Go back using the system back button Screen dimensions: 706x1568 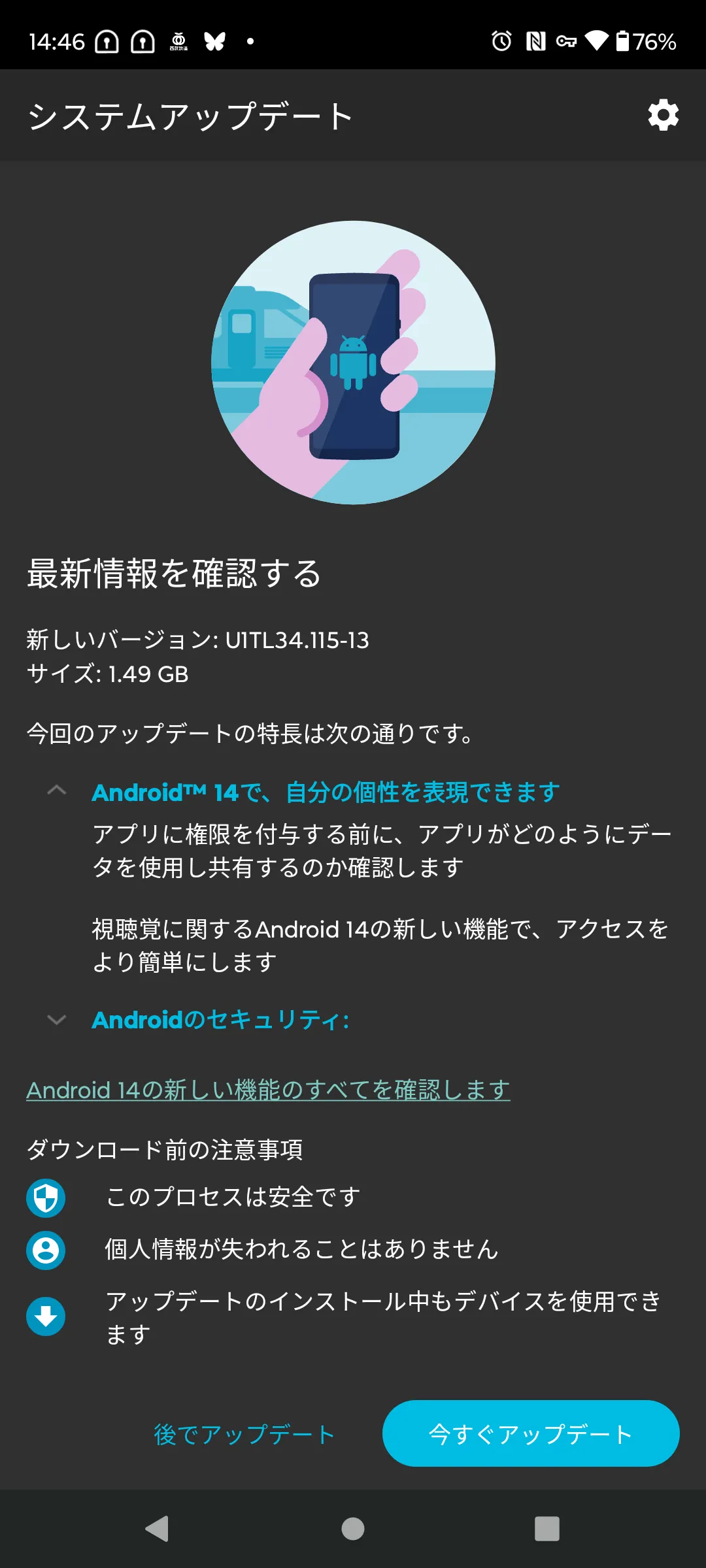click(157, 1529)
